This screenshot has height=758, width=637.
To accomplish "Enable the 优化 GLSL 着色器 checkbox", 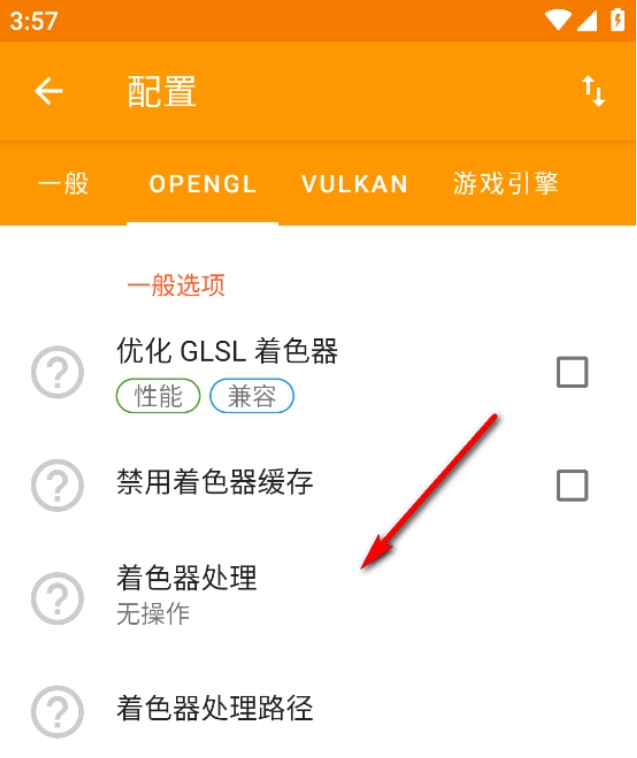I will coord(572,373).
